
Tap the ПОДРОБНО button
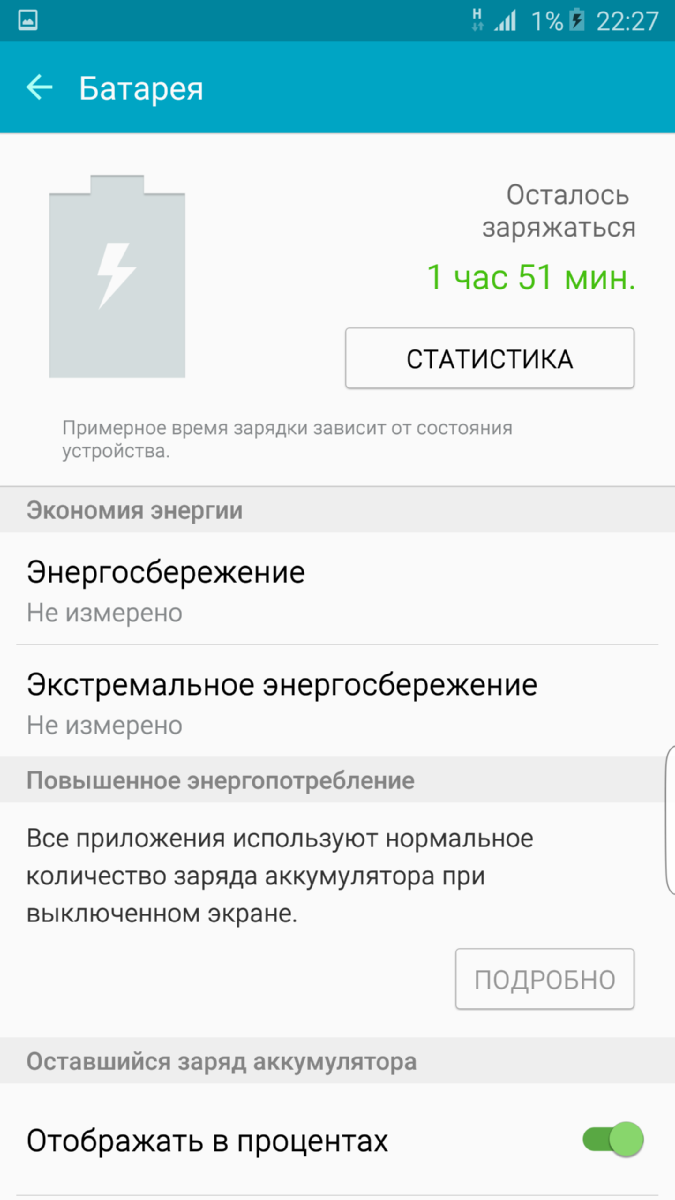coord(544,979)
